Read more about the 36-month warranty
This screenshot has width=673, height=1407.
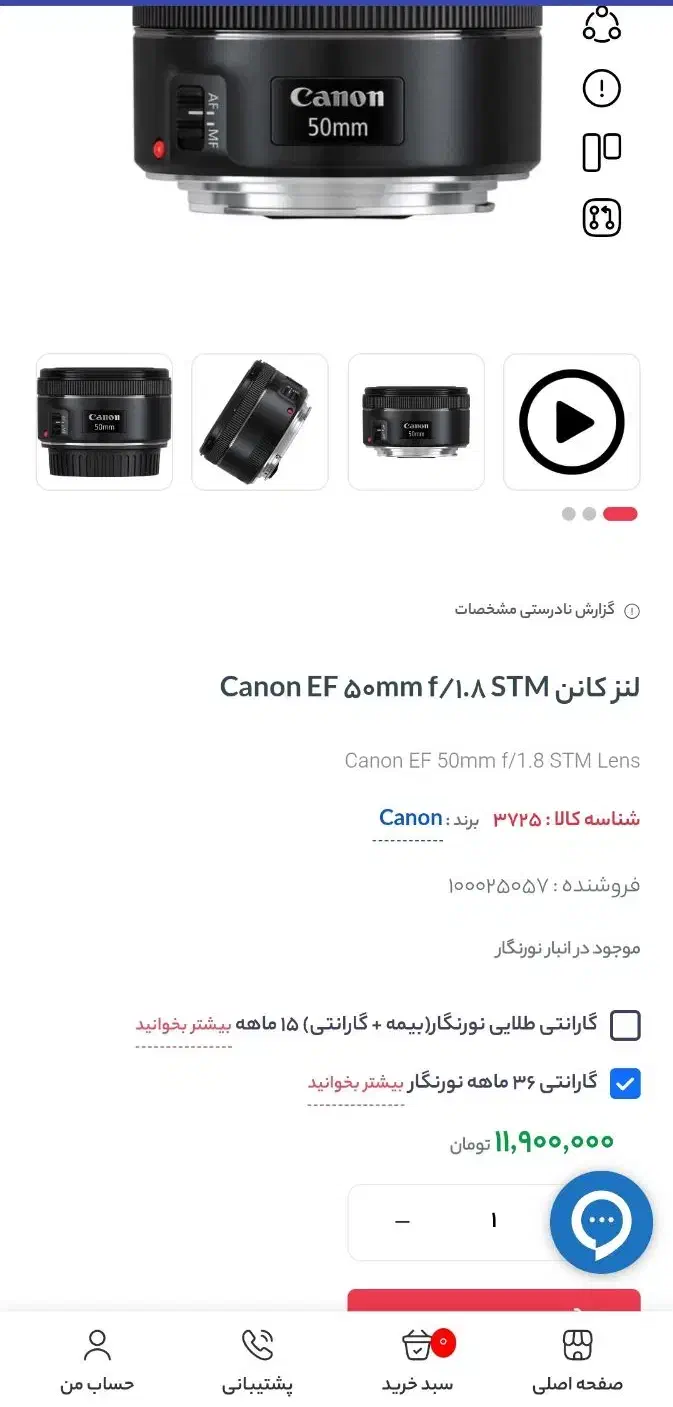(355, 1083)
